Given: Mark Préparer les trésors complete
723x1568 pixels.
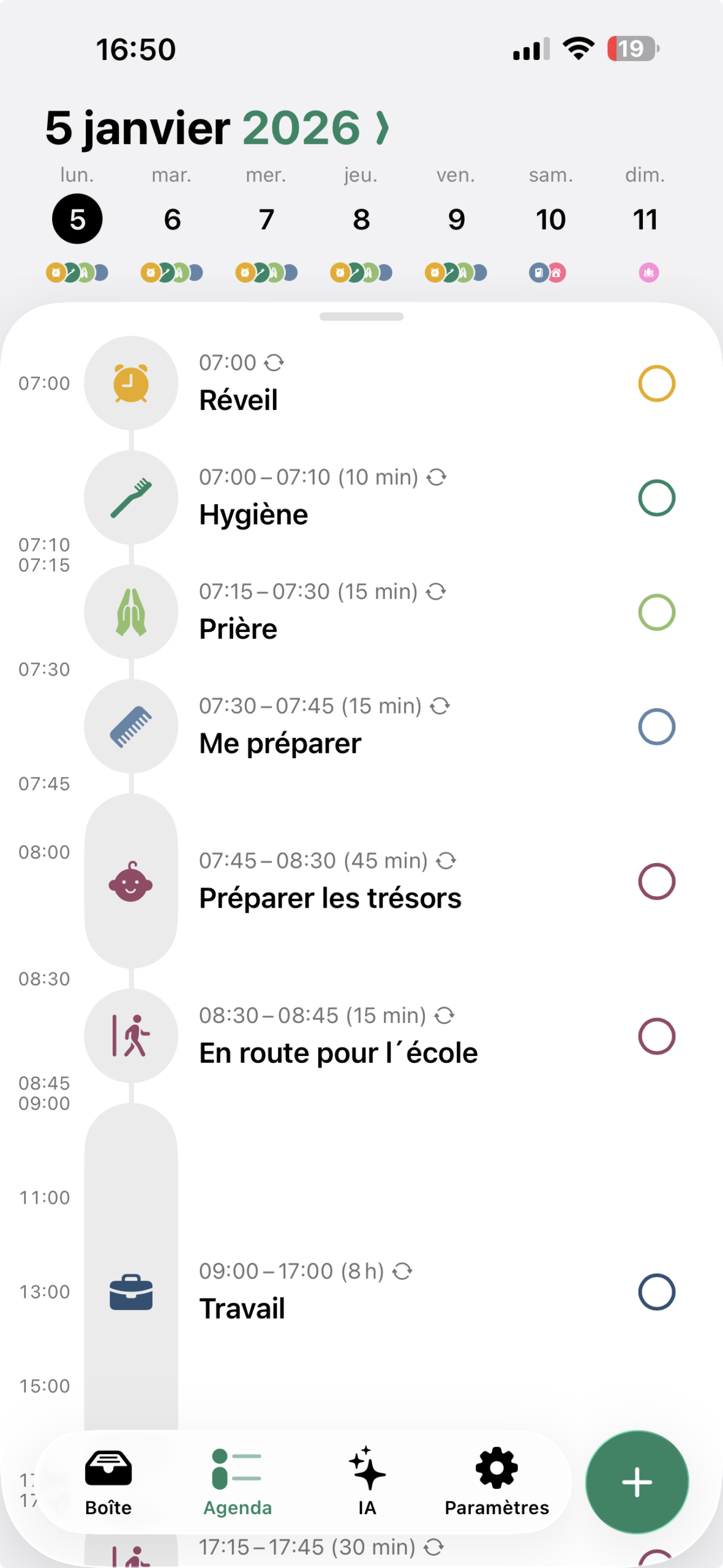Looking at the screenshot, I should (656, 881).
